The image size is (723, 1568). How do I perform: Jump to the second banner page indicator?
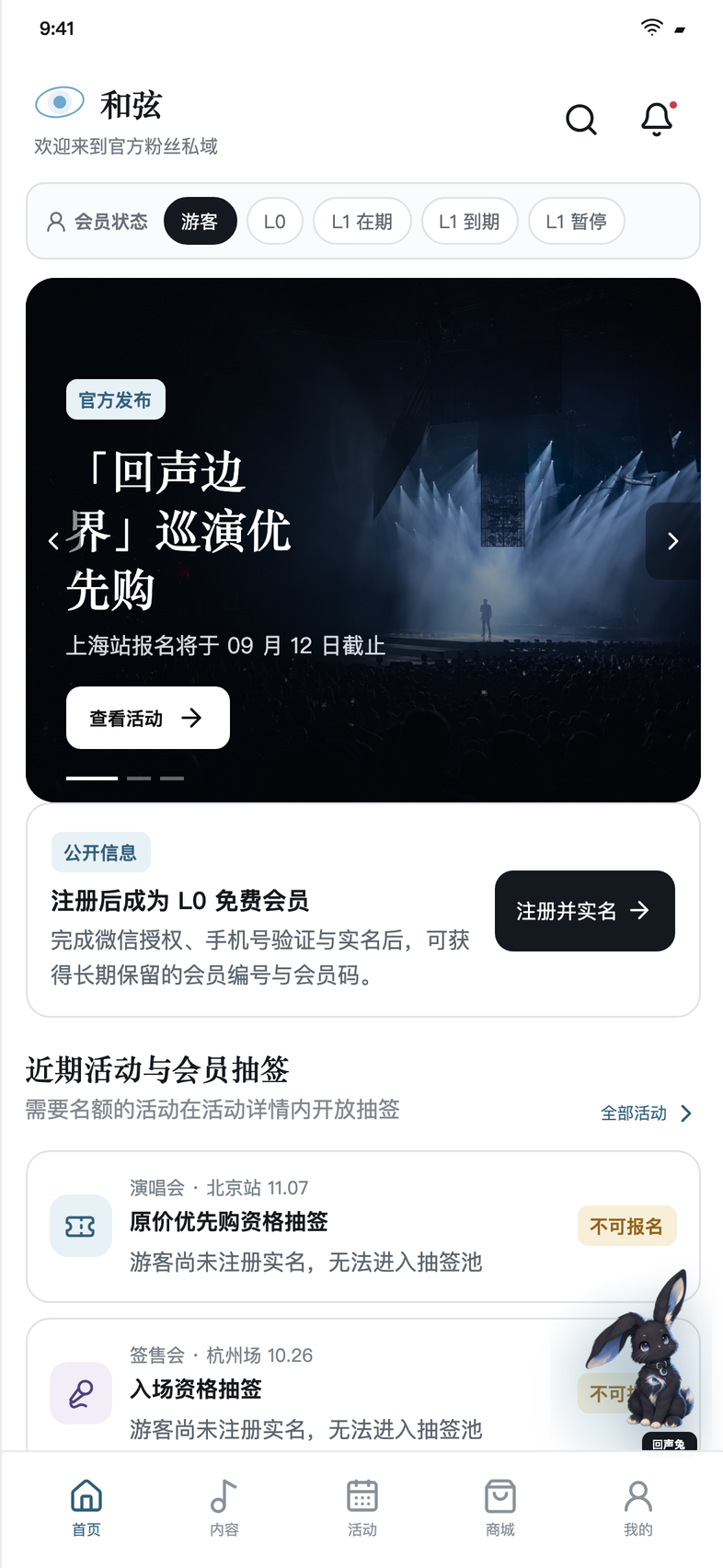click(x=139, y=778)
